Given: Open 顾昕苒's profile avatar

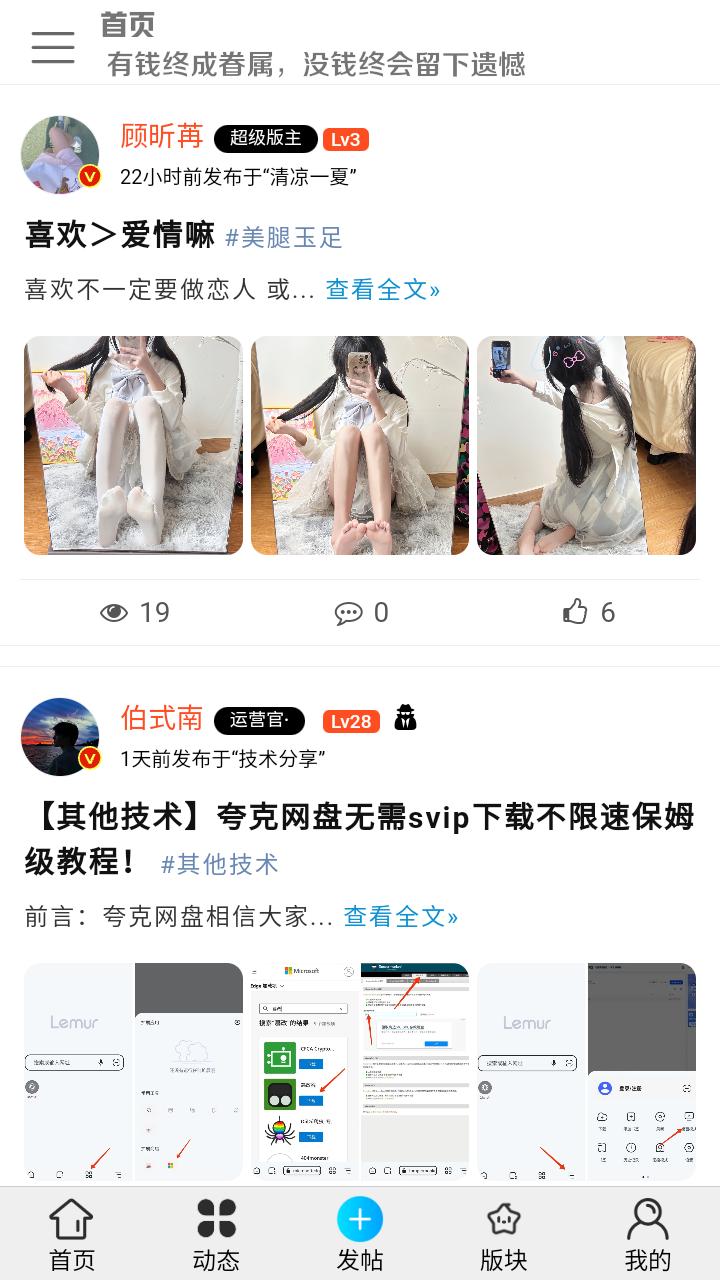Looking at the screenshot, I should point(60,154).
